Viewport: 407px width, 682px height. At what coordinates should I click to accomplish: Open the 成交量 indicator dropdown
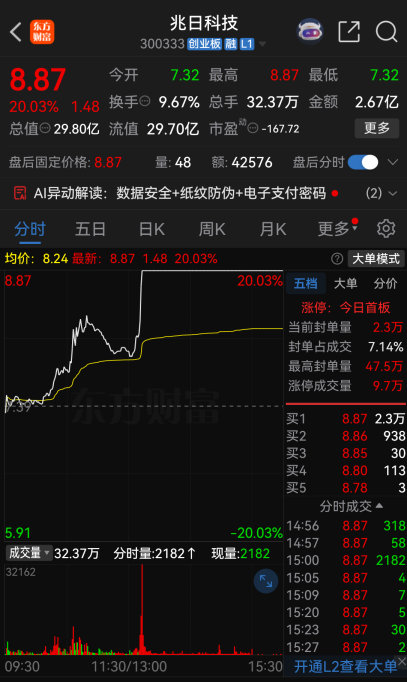click(29, 553)
